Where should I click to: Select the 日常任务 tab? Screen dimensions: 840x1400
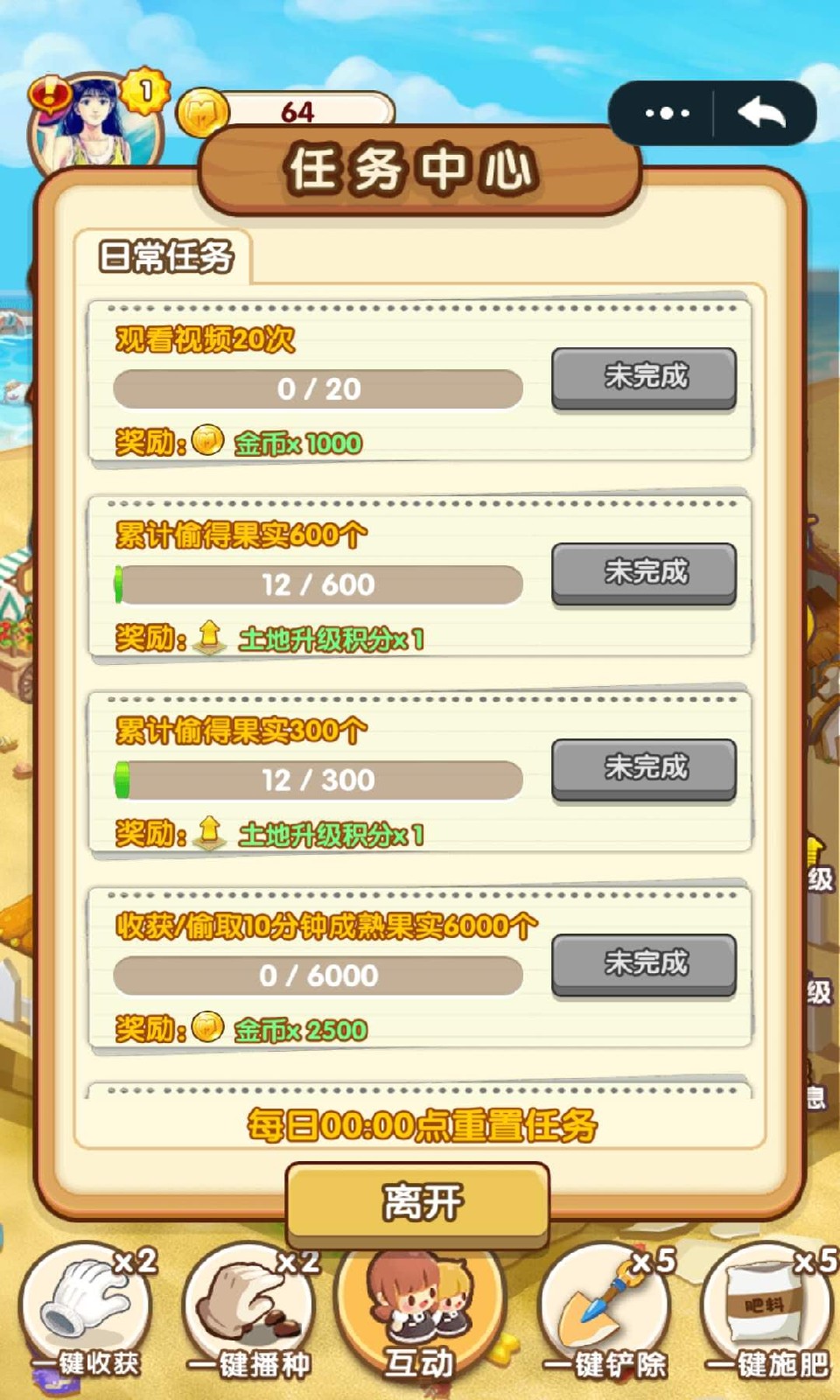tap(166, 256)
